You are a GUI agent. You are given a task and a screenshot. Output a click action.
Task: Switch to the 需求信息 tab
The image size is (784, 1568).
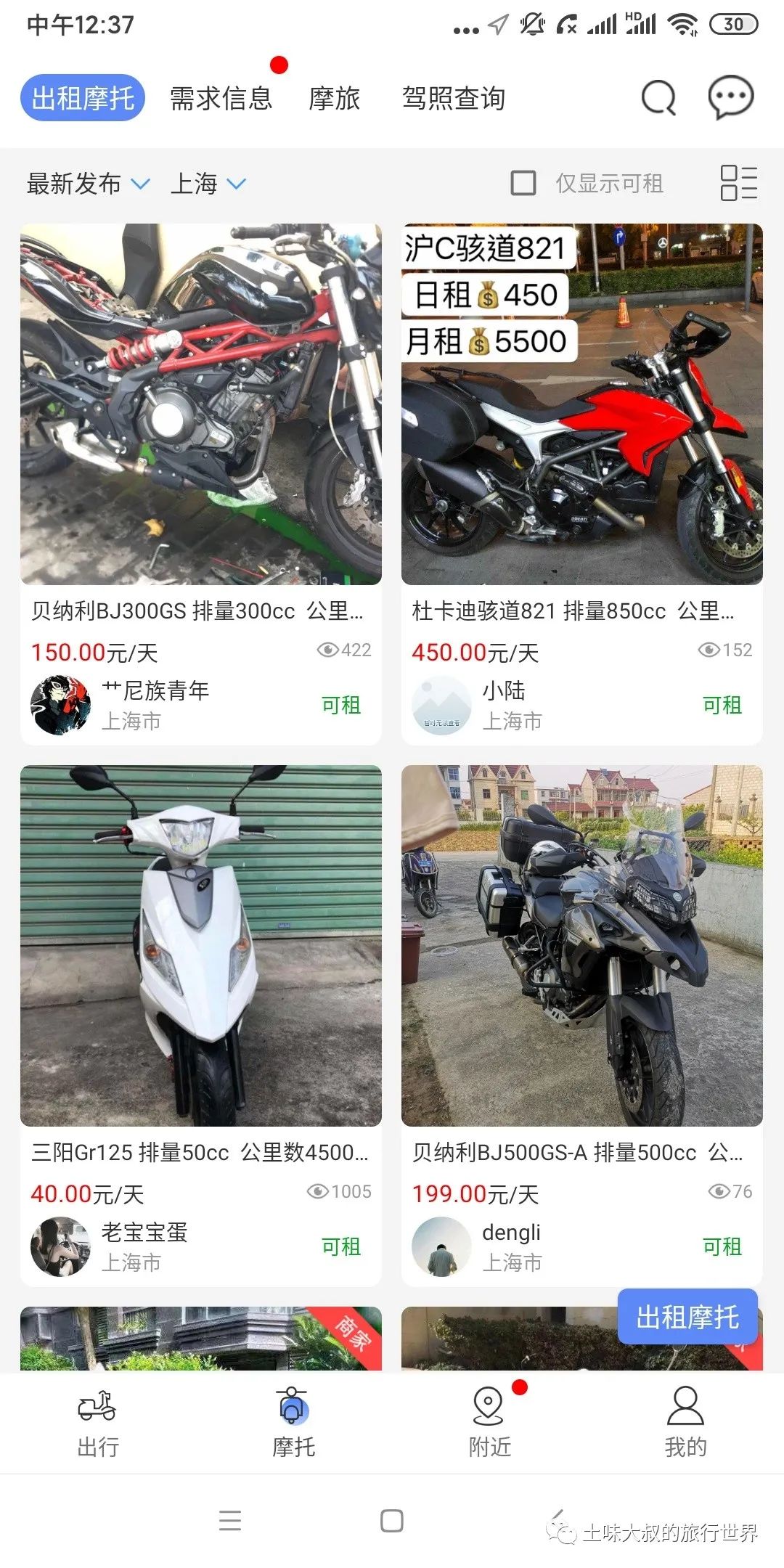click(x=221, y=99)
